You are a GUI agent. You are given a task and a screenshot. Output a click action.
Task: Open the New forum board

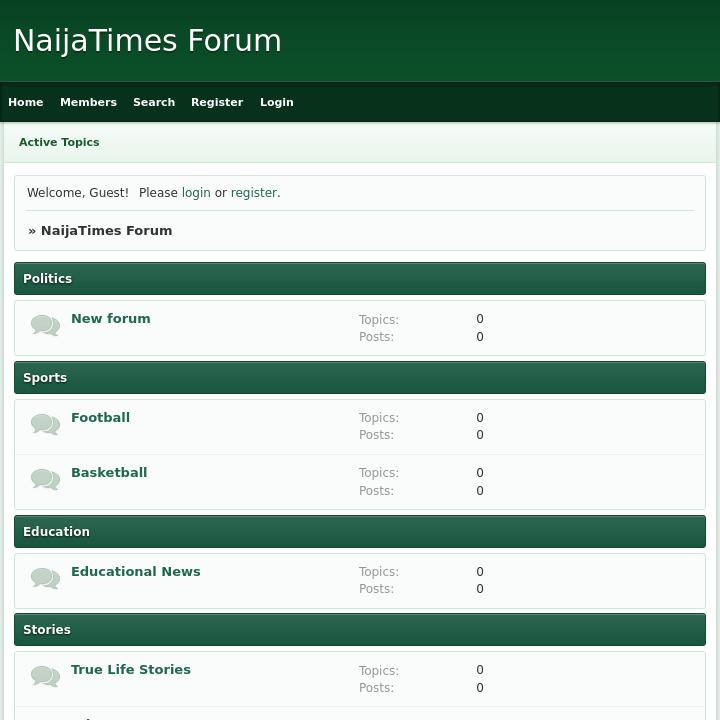111,318
